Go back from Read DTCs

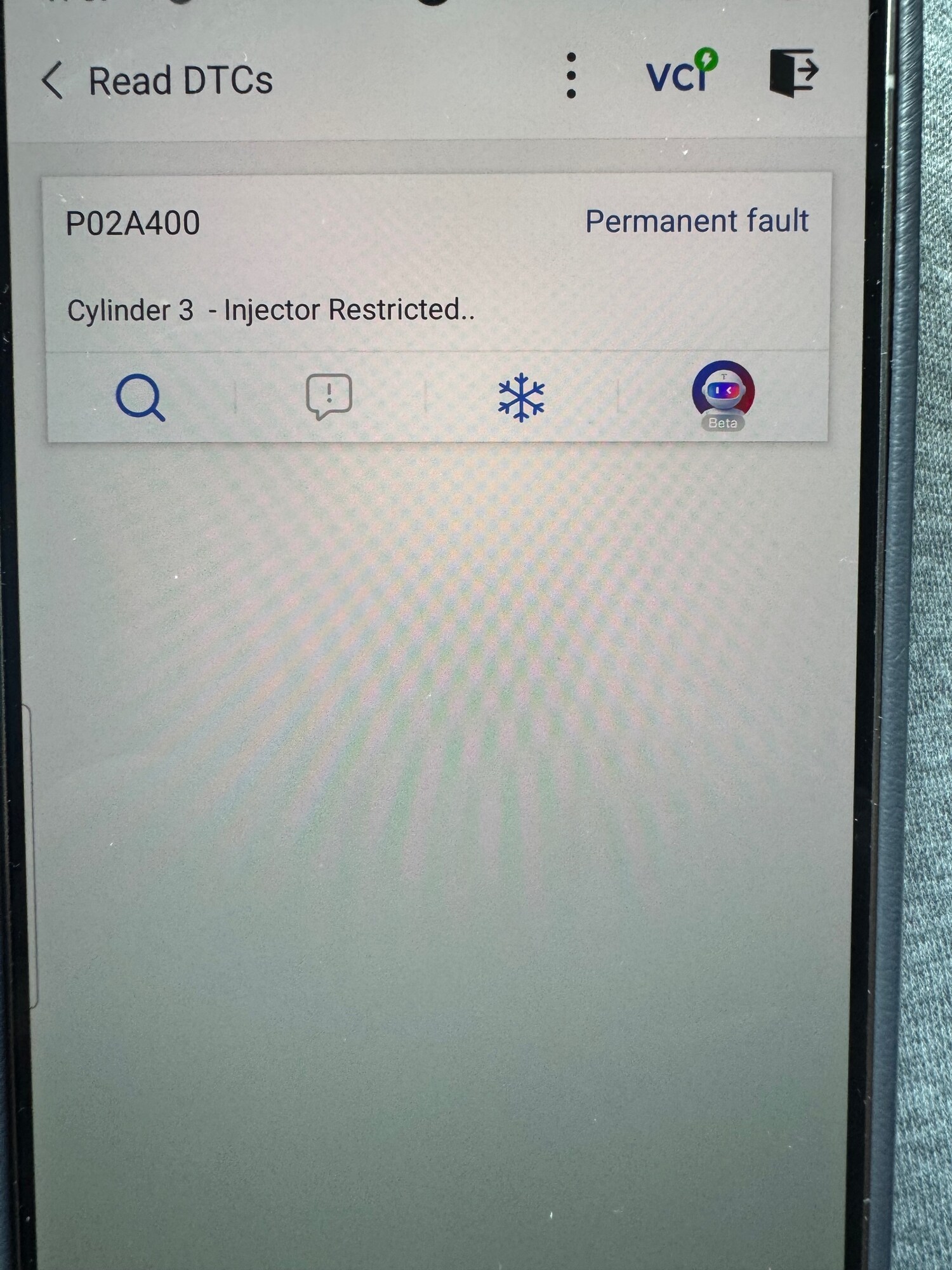pyautogui.click(x=53, y=81)
